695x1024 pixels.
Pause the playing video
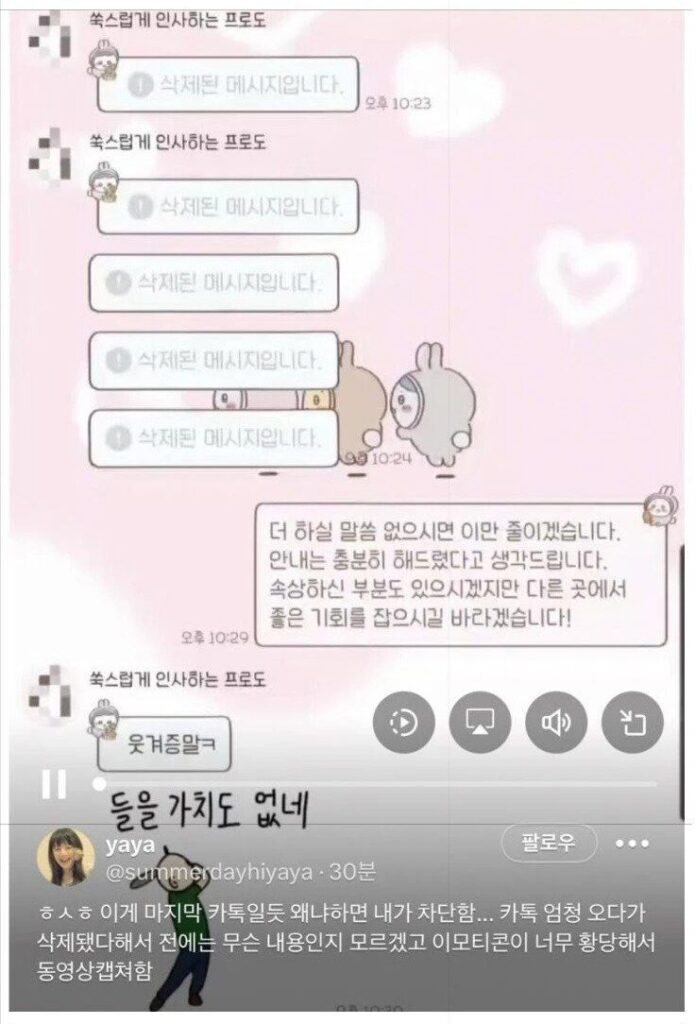53,785
